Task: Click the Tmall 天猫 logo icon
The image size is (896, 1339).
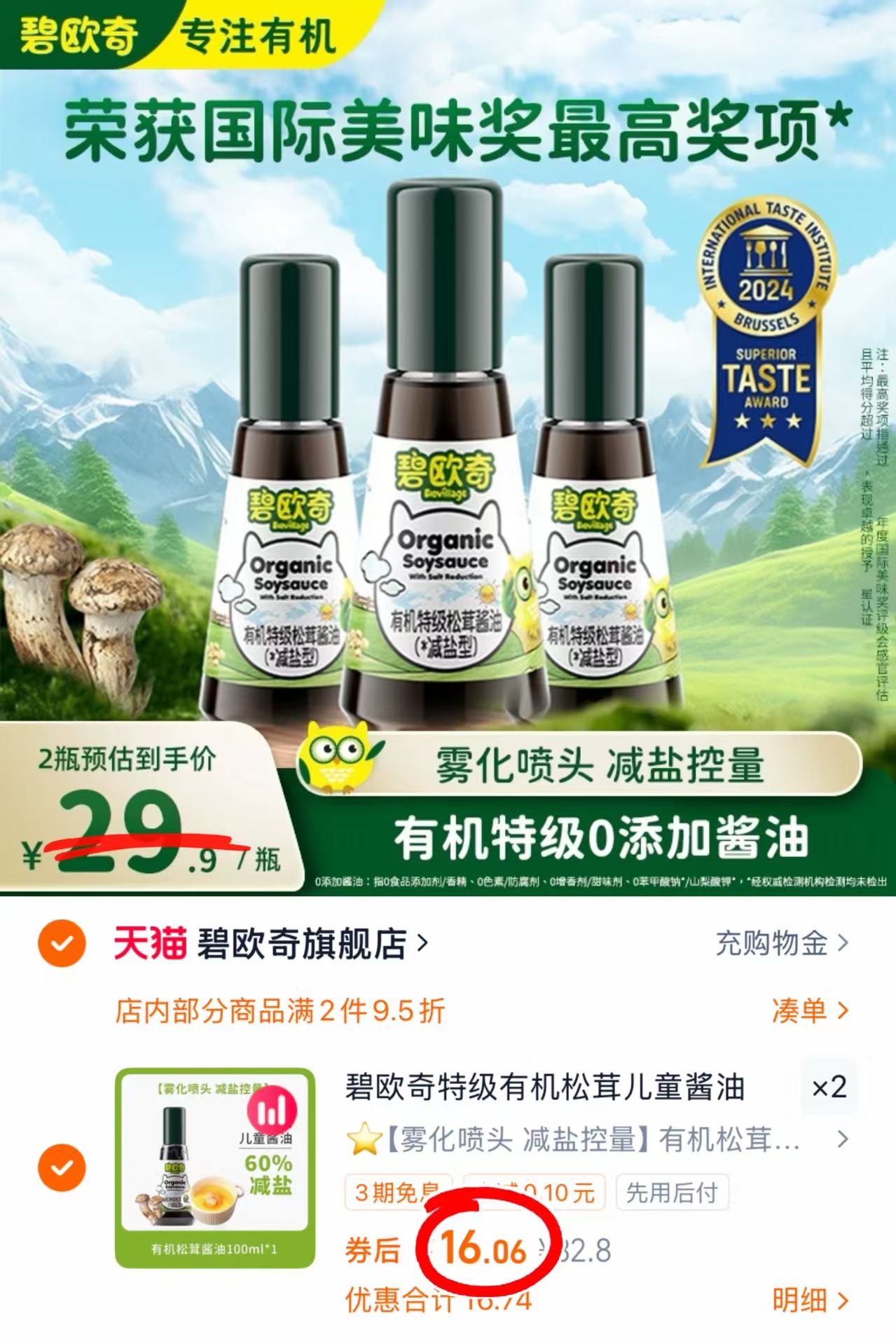Action: tap(152, 942)
